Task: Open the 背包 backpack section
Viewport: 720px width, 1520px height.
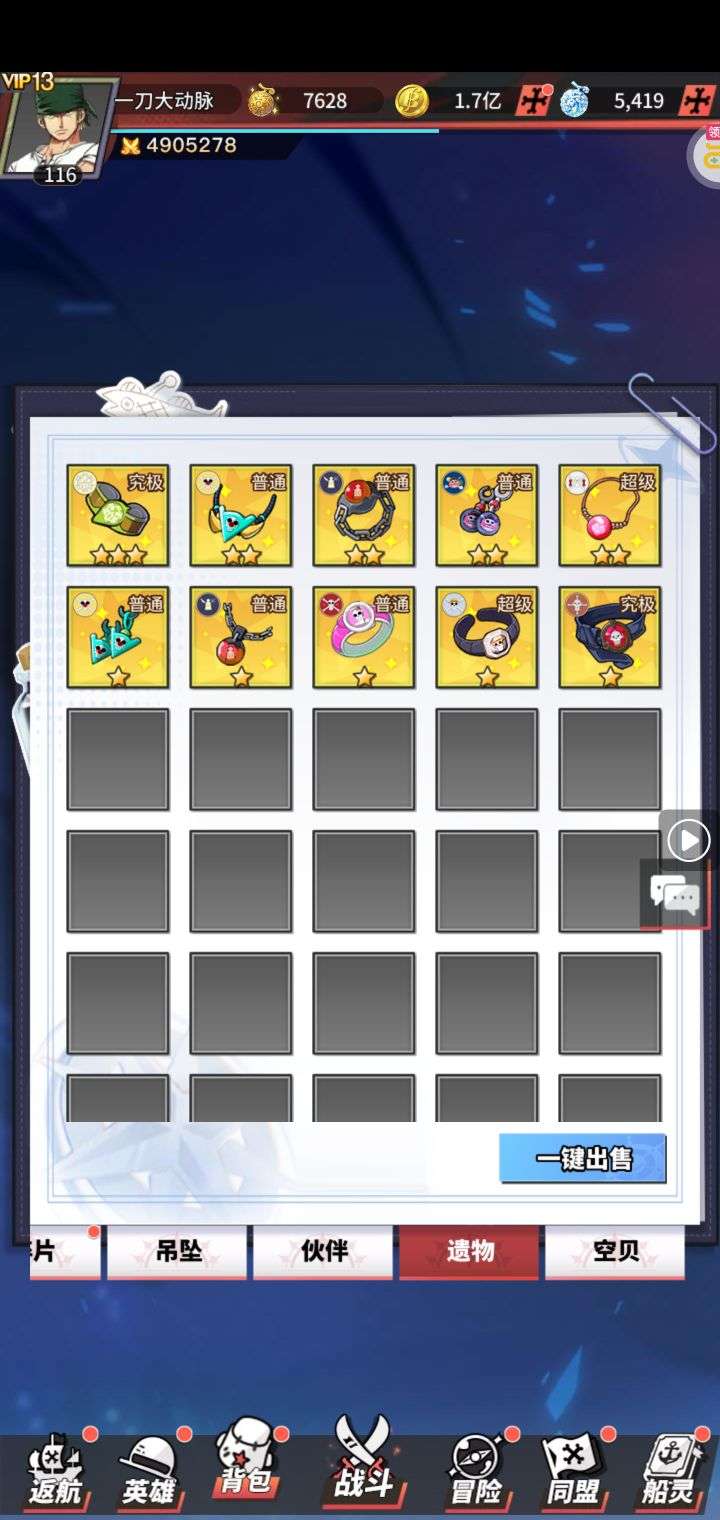Action: point(245,1465)
